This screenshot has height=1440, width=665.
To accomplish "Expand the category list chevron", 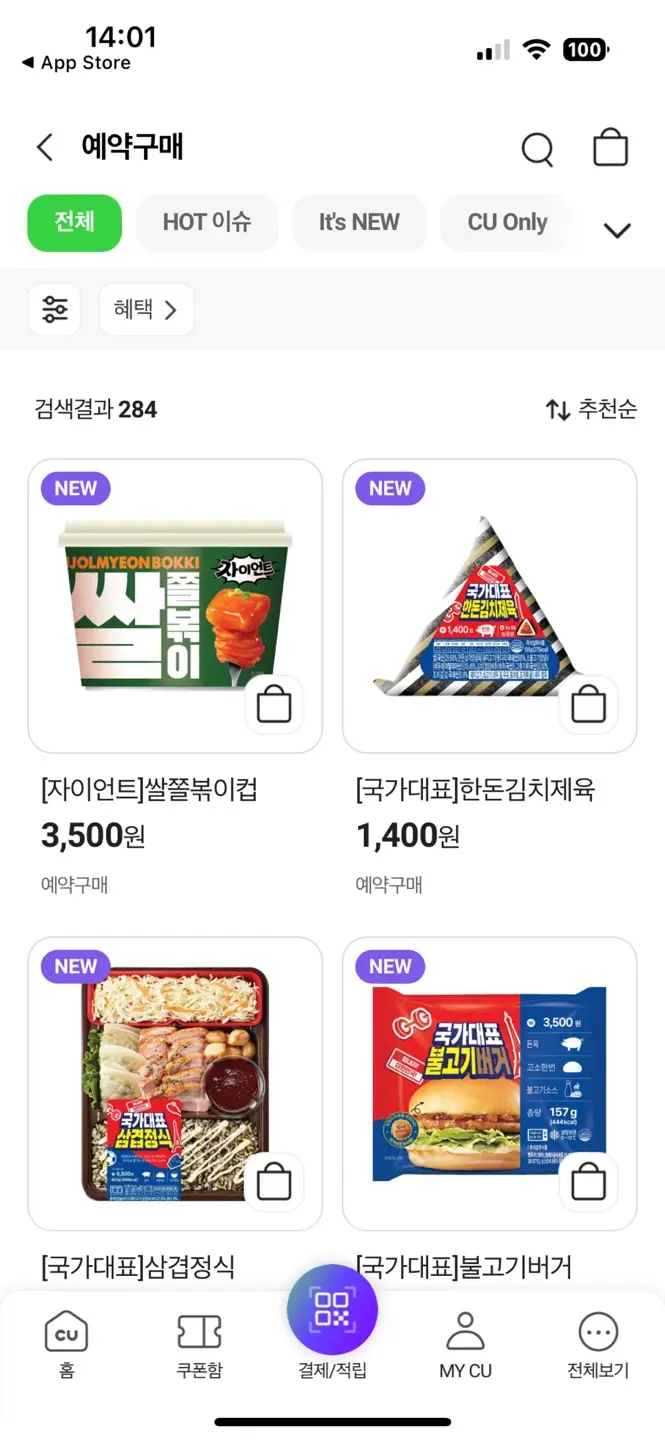I will (617, 230).
